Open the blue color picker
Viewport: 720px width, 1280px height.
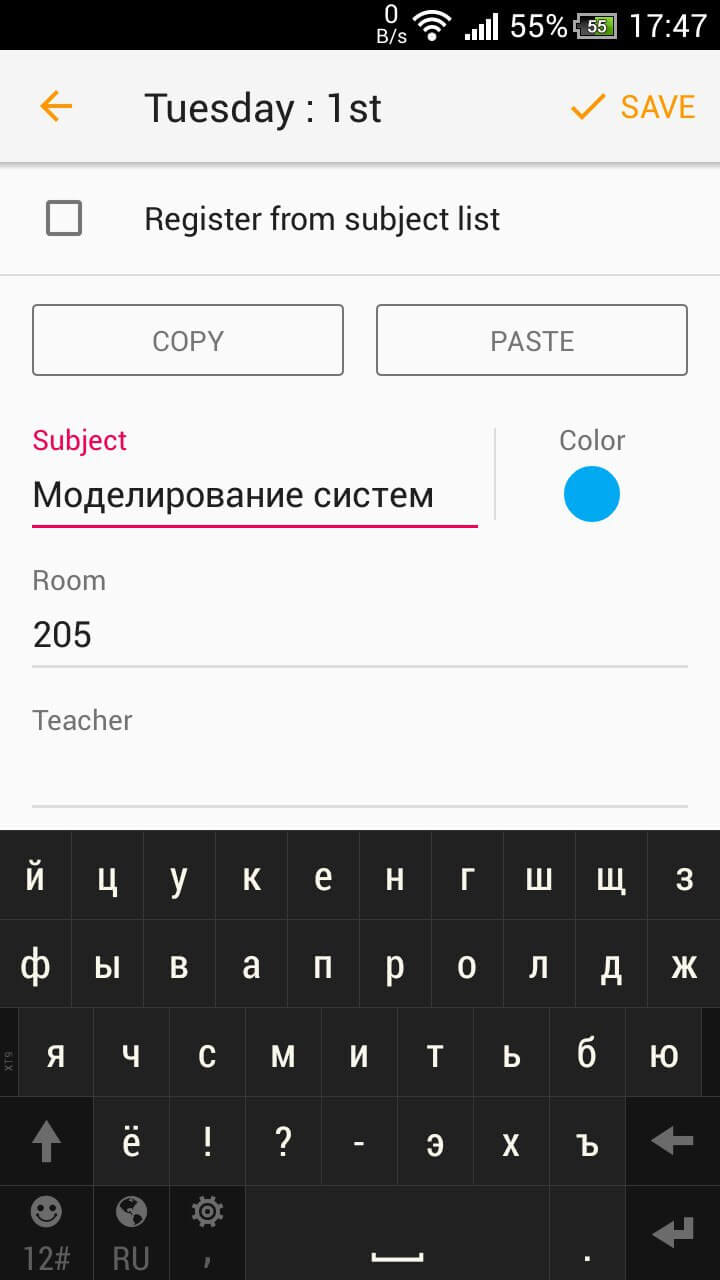(591, 494)
